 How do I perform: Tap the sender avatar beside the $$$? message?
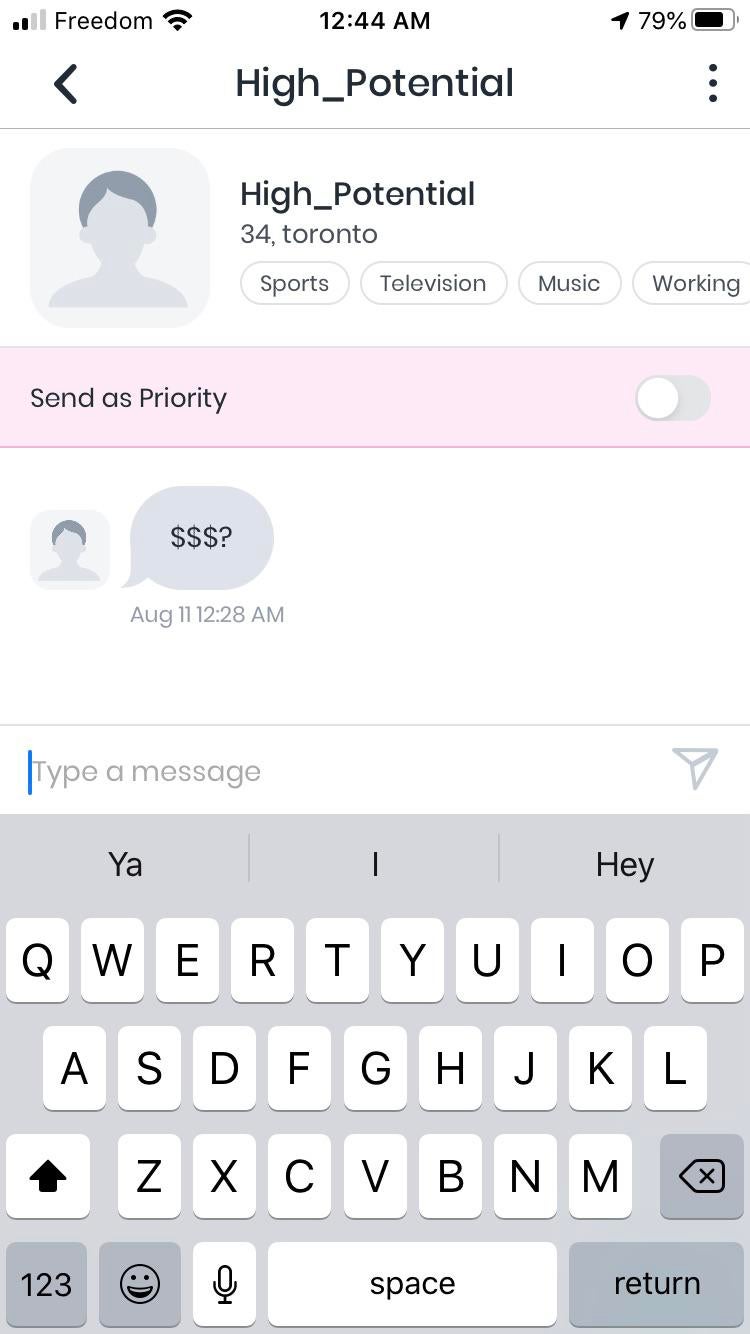click(x=70, y=549)
